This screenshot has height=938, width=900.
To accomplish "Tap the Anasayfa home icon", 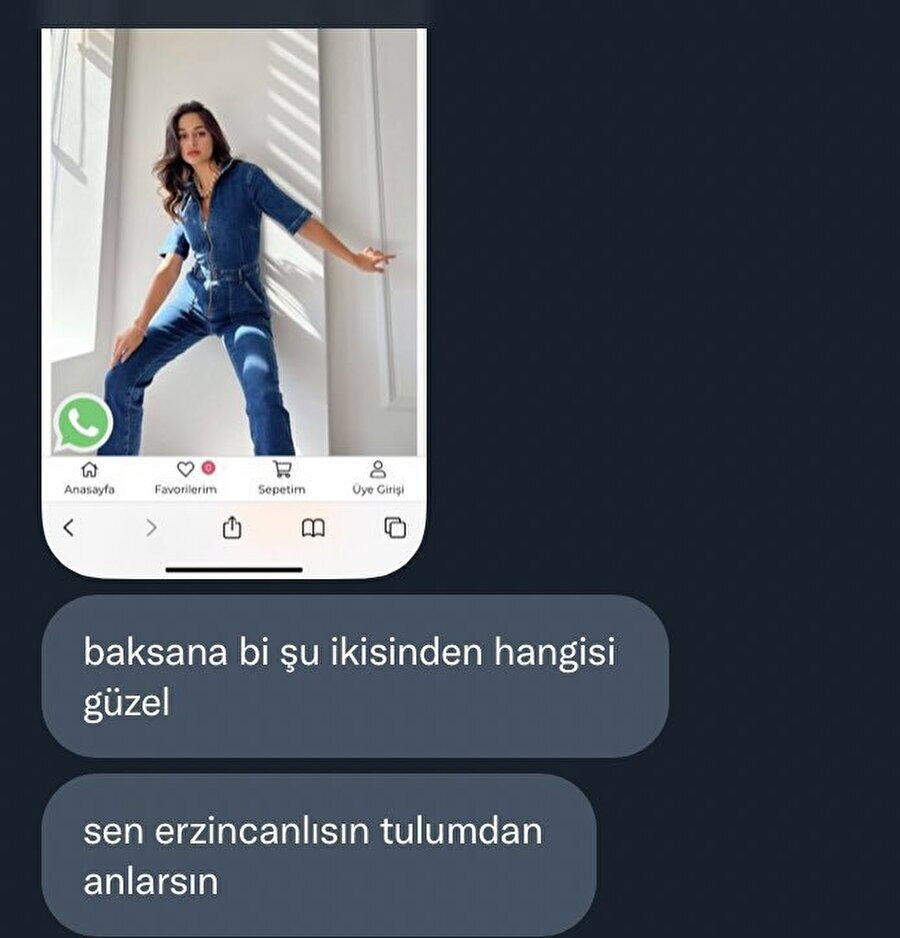I will [90, 469].
